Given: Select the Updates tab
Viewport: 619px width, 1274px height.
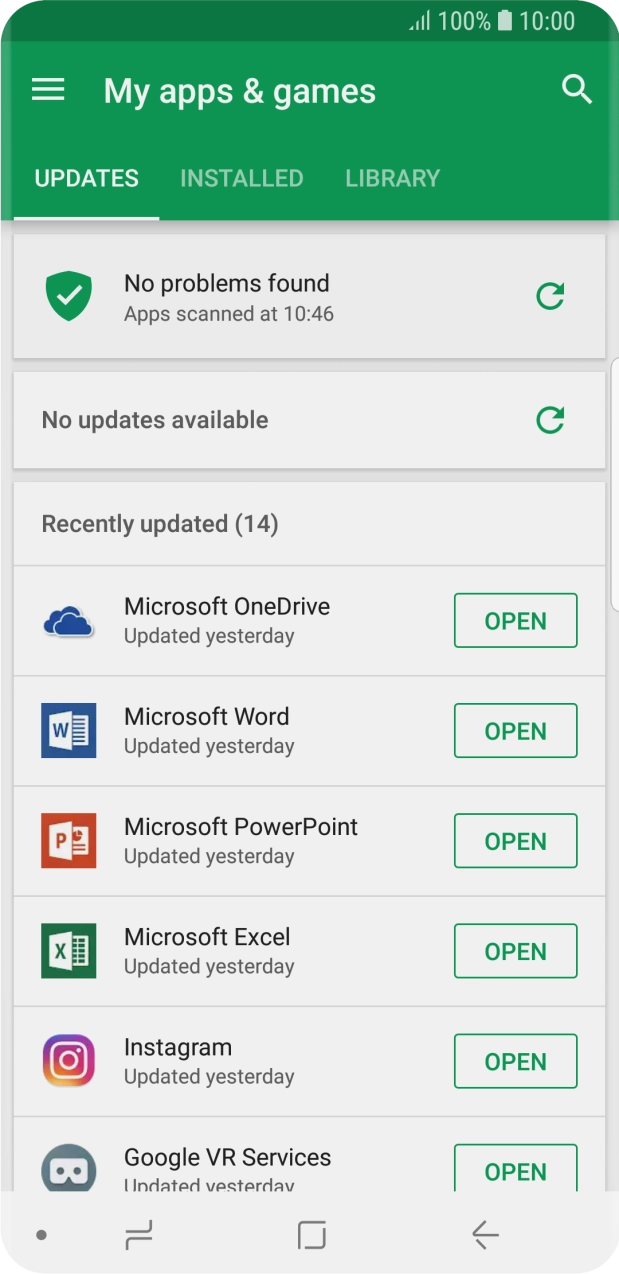Looking at the screenshot, I should [86, 178].
